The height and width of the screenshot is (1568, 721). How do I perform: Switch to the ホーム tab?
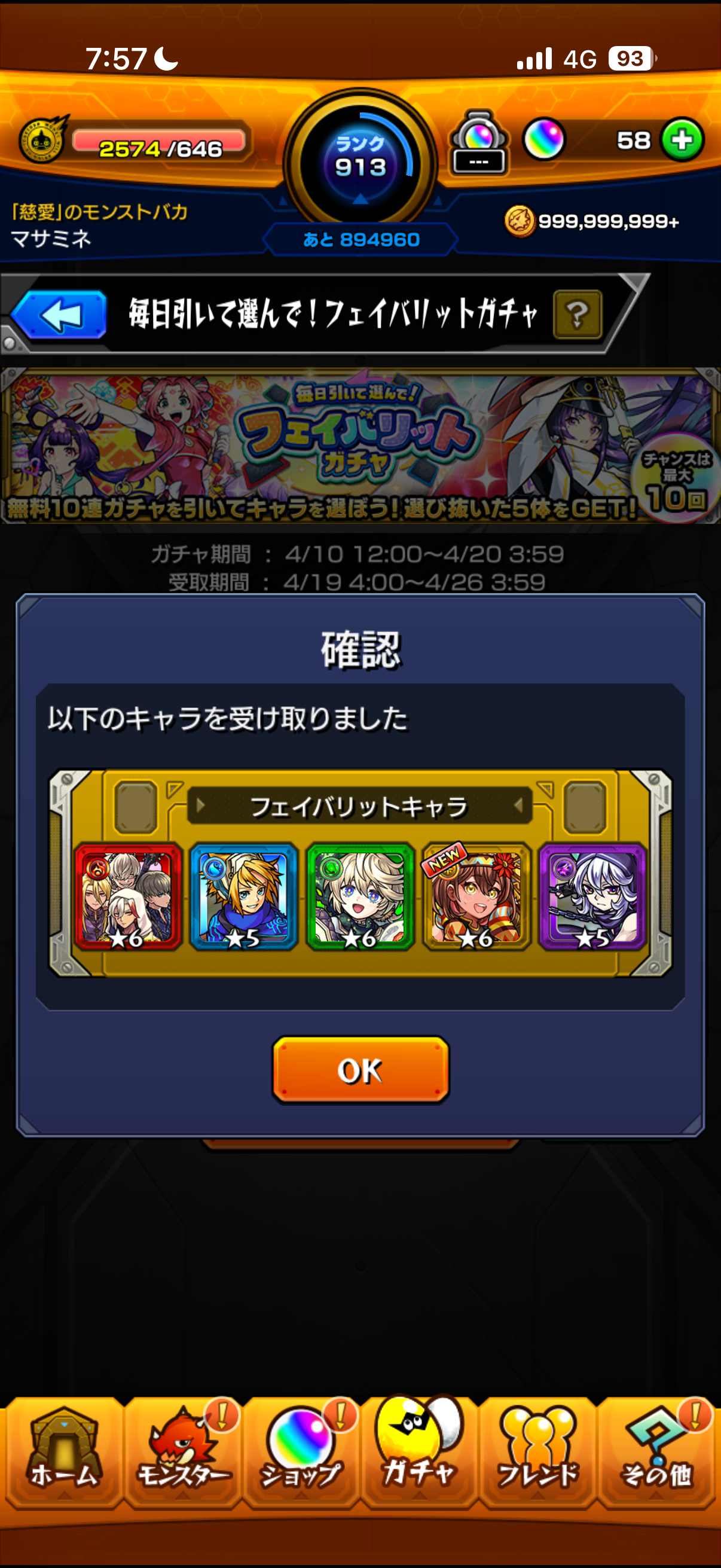[63, 1453]
